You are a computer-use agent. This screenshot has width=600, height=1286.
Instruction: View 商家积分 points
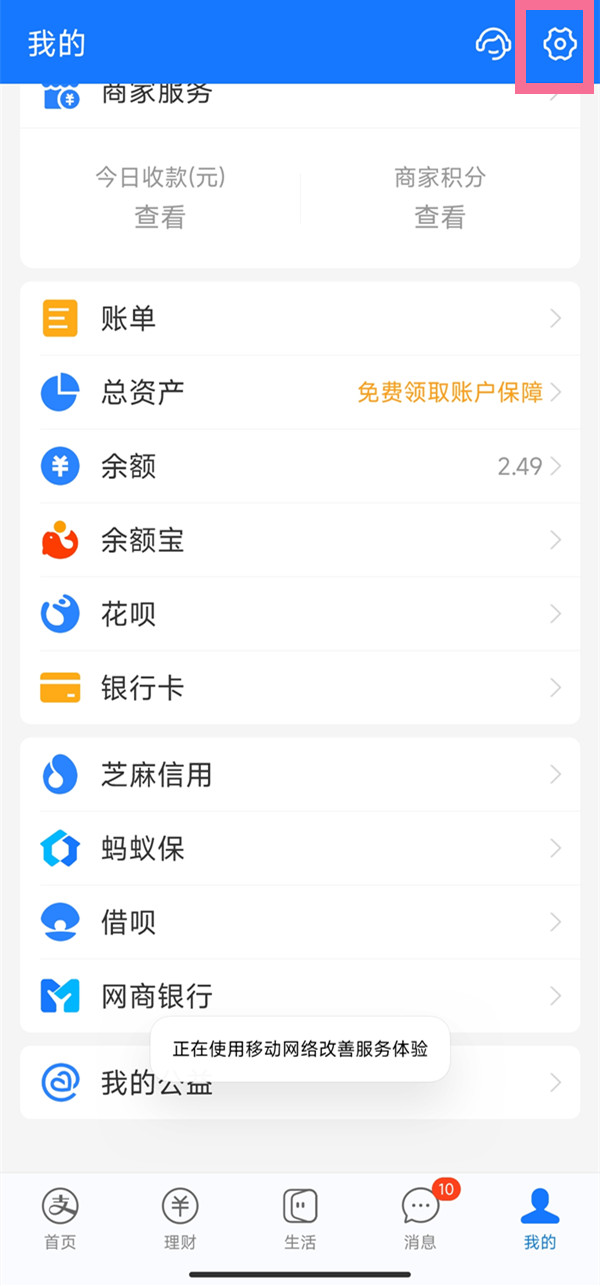pos(440,216)
